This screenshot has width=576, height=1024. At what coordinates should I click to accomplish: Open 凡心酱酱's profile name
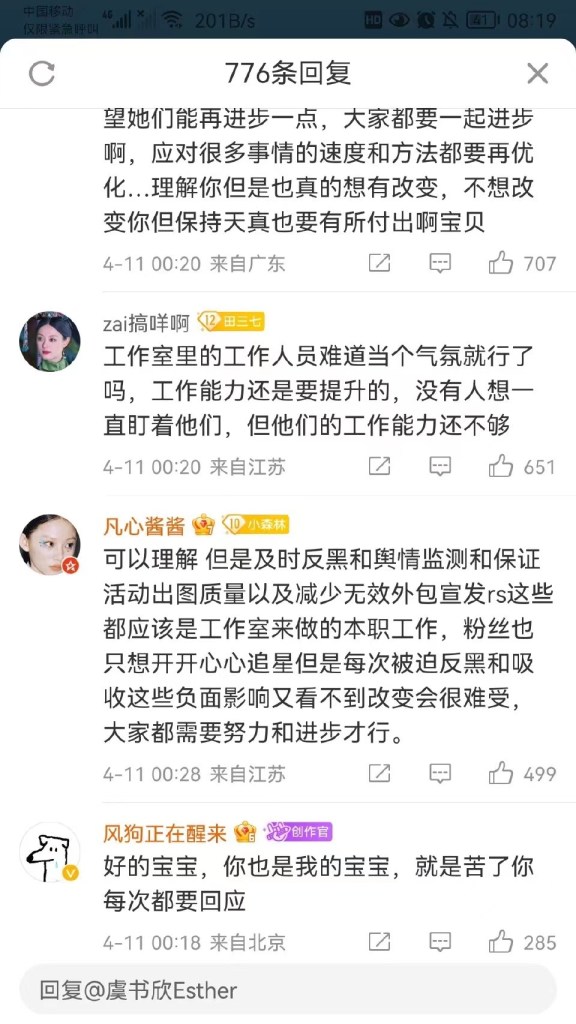[x=144, y=525]
